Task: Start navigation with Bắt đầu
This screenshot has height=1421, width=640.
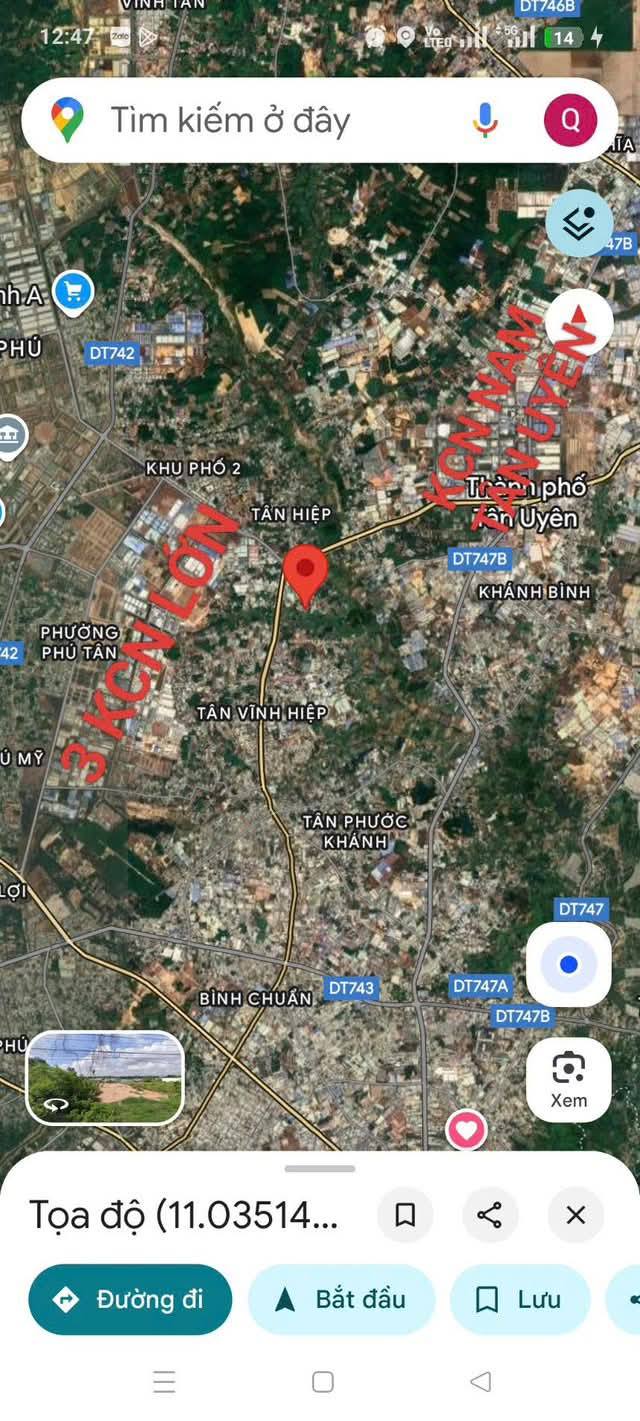Action: point(341,1299)
